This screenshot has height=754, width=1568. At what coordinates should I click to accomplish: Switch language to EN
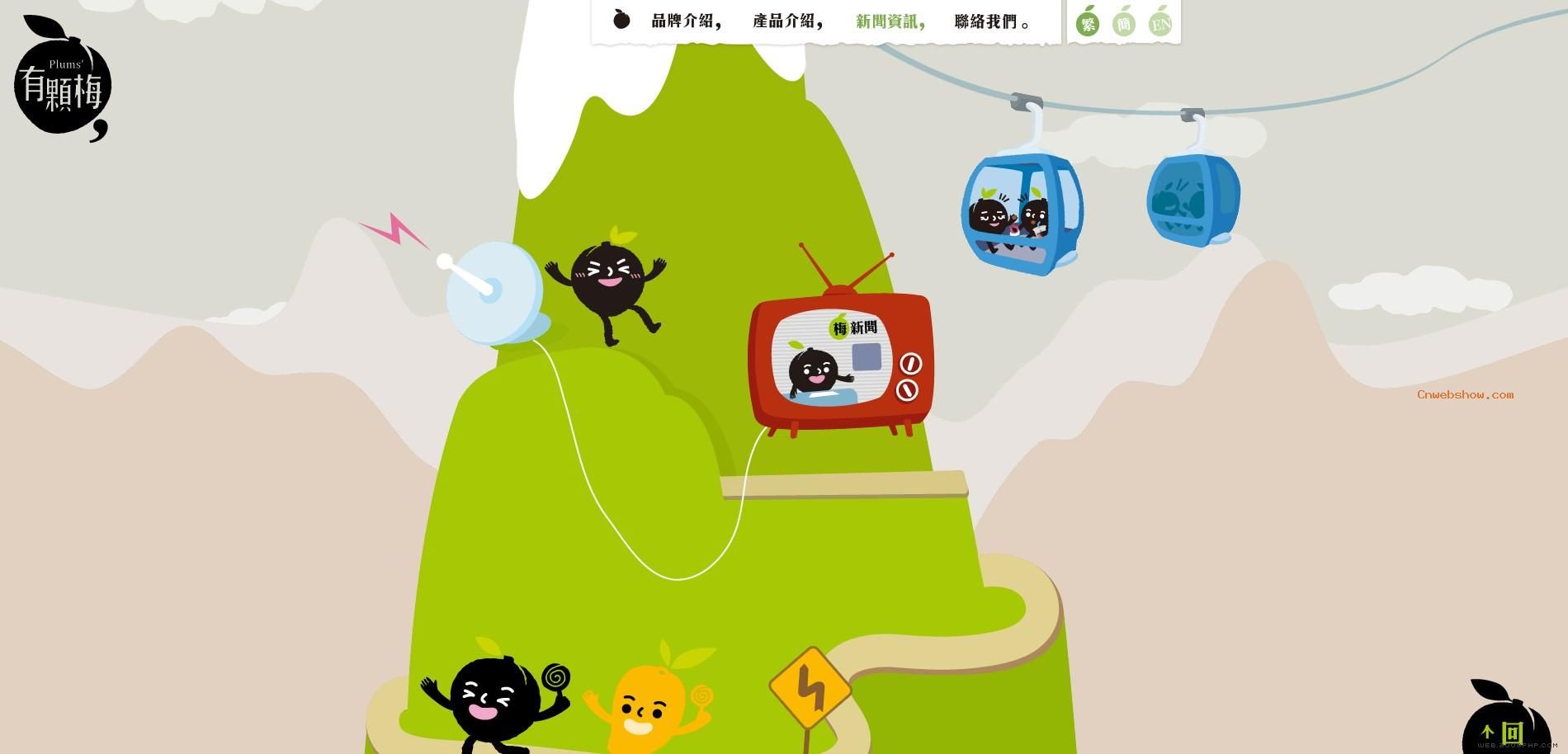[x=1160, y=23]
